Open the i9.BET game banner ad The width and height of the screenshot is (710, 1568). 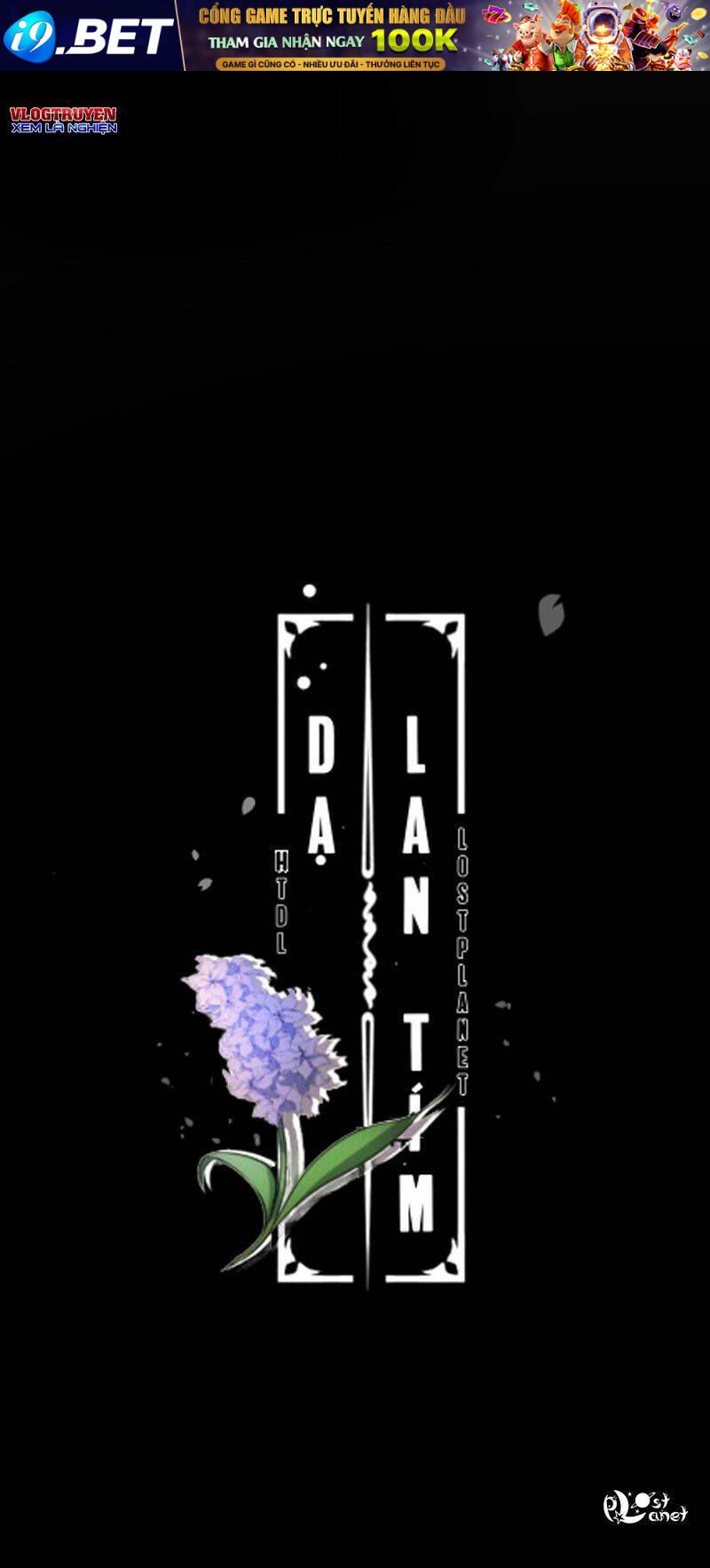pyautogui.click(x=355, y=35)
